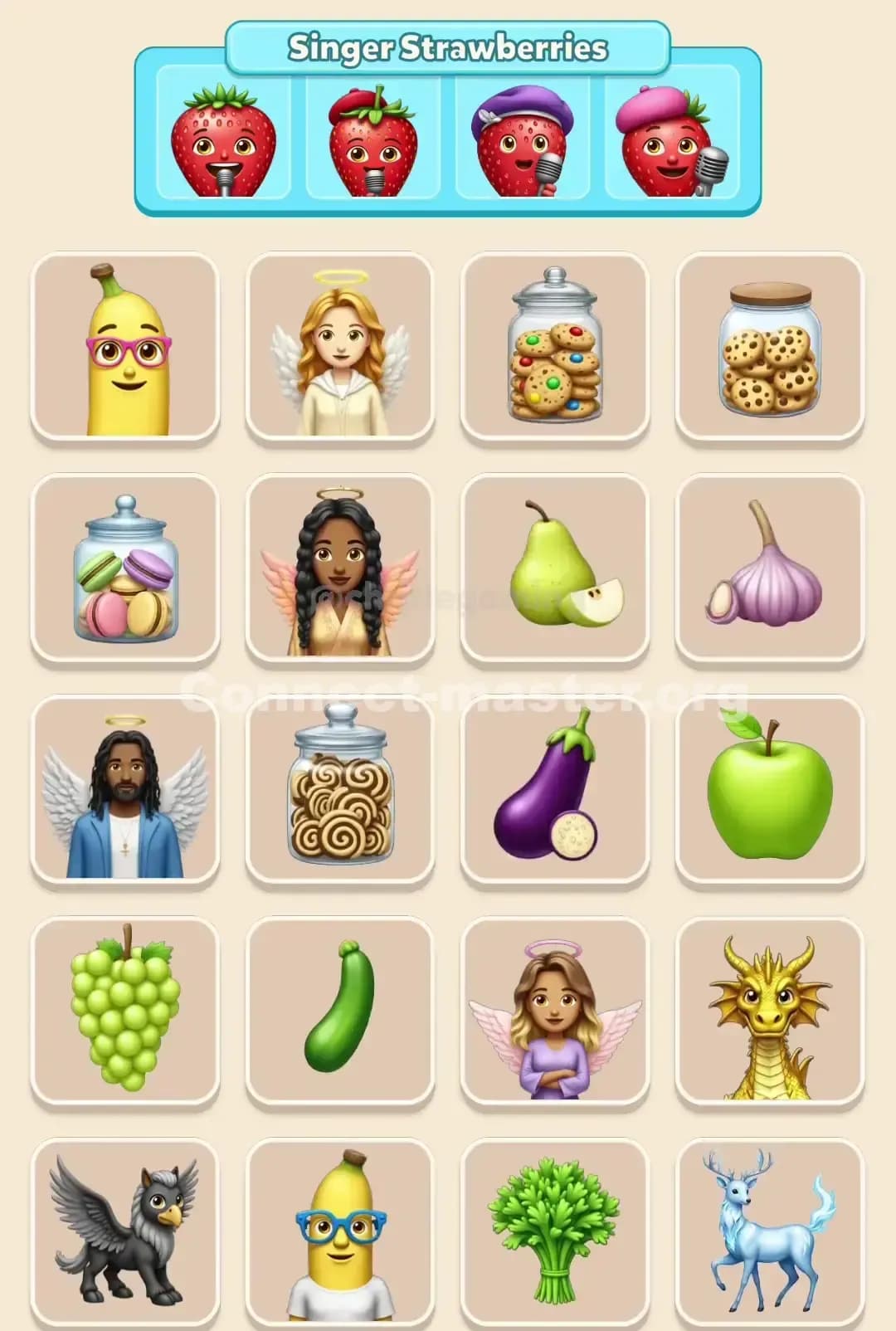Pick the jar of colorful candy cookies
This screenshot has width=896, height=1331.
pyautogui.click(x=555, y=348)
